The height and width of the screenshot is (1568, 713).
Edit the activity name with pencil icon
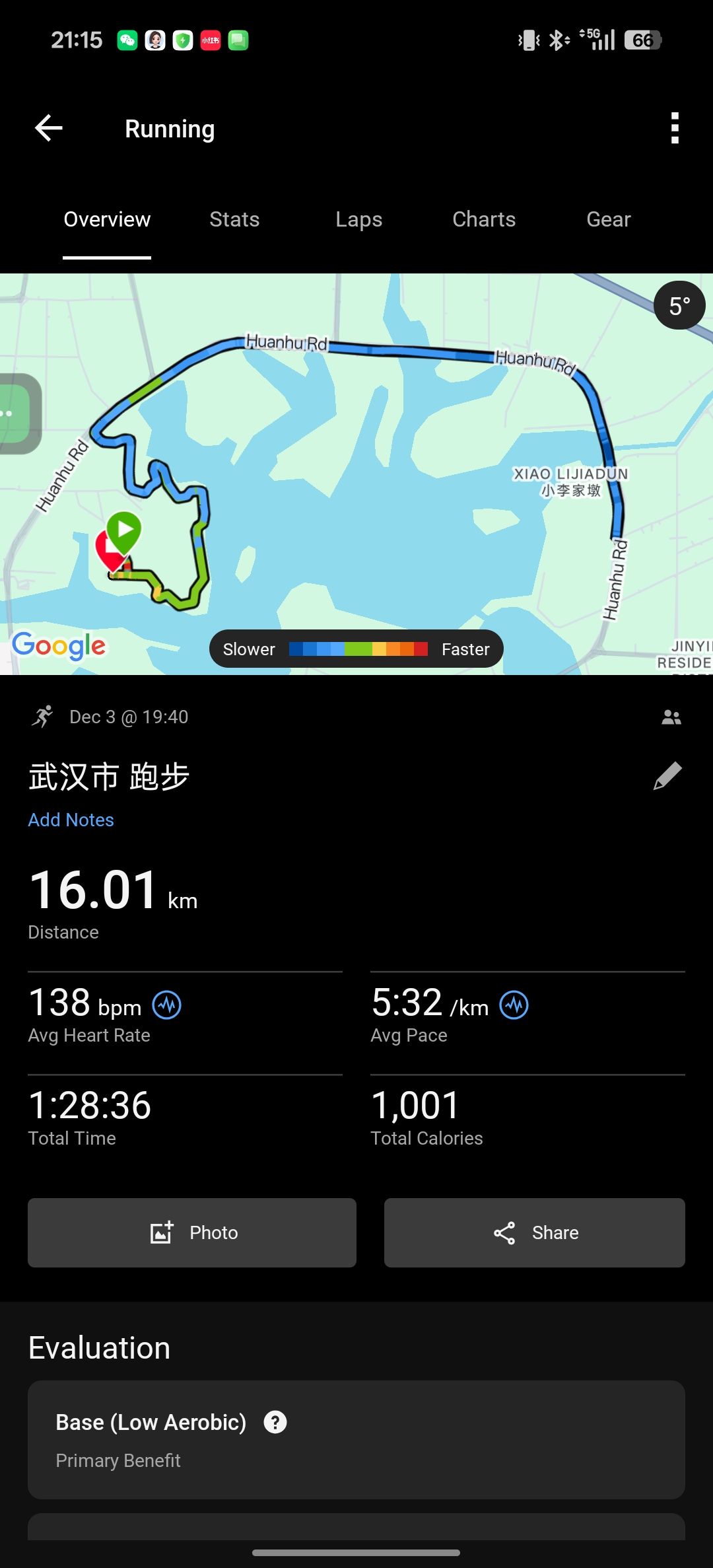tap(667, 775)
